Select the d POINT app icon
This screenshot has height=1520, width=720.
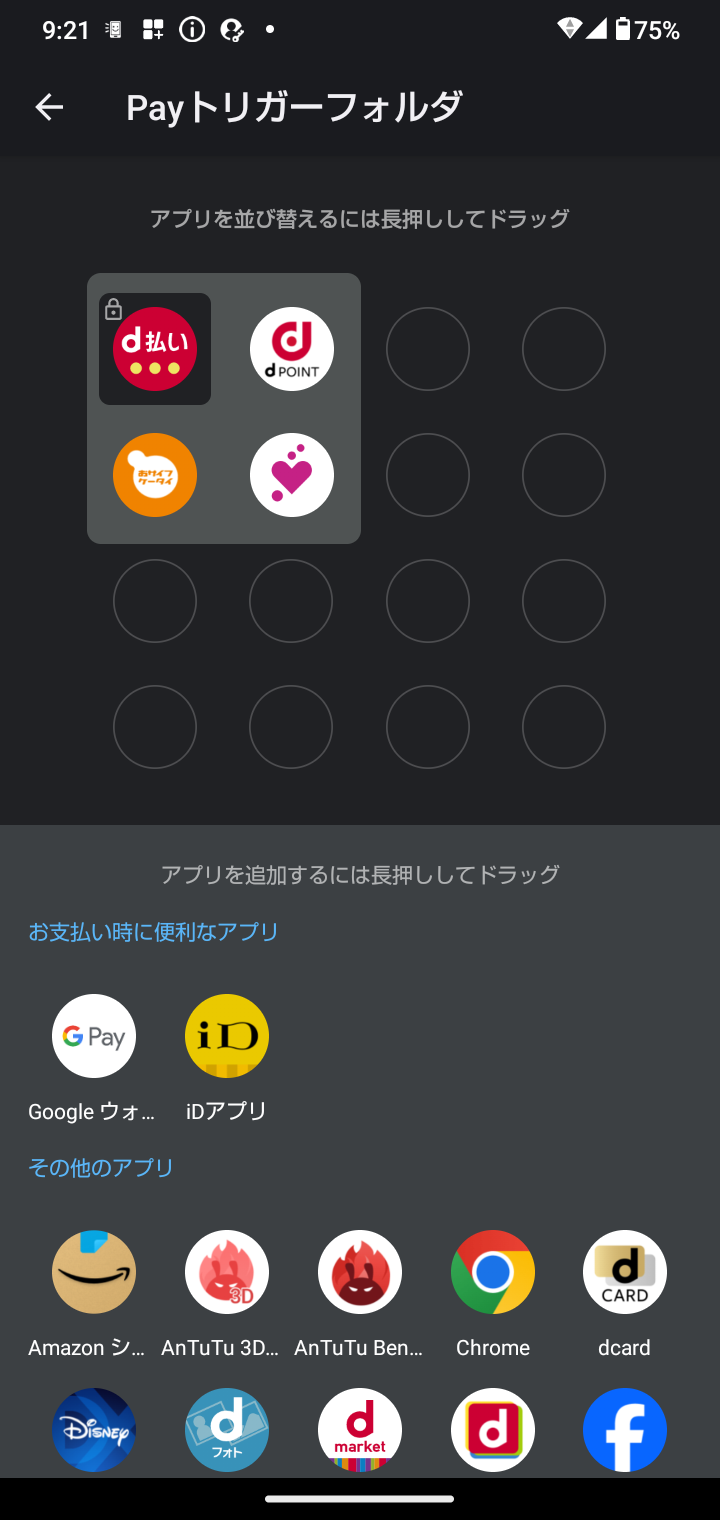click(292, 349)
